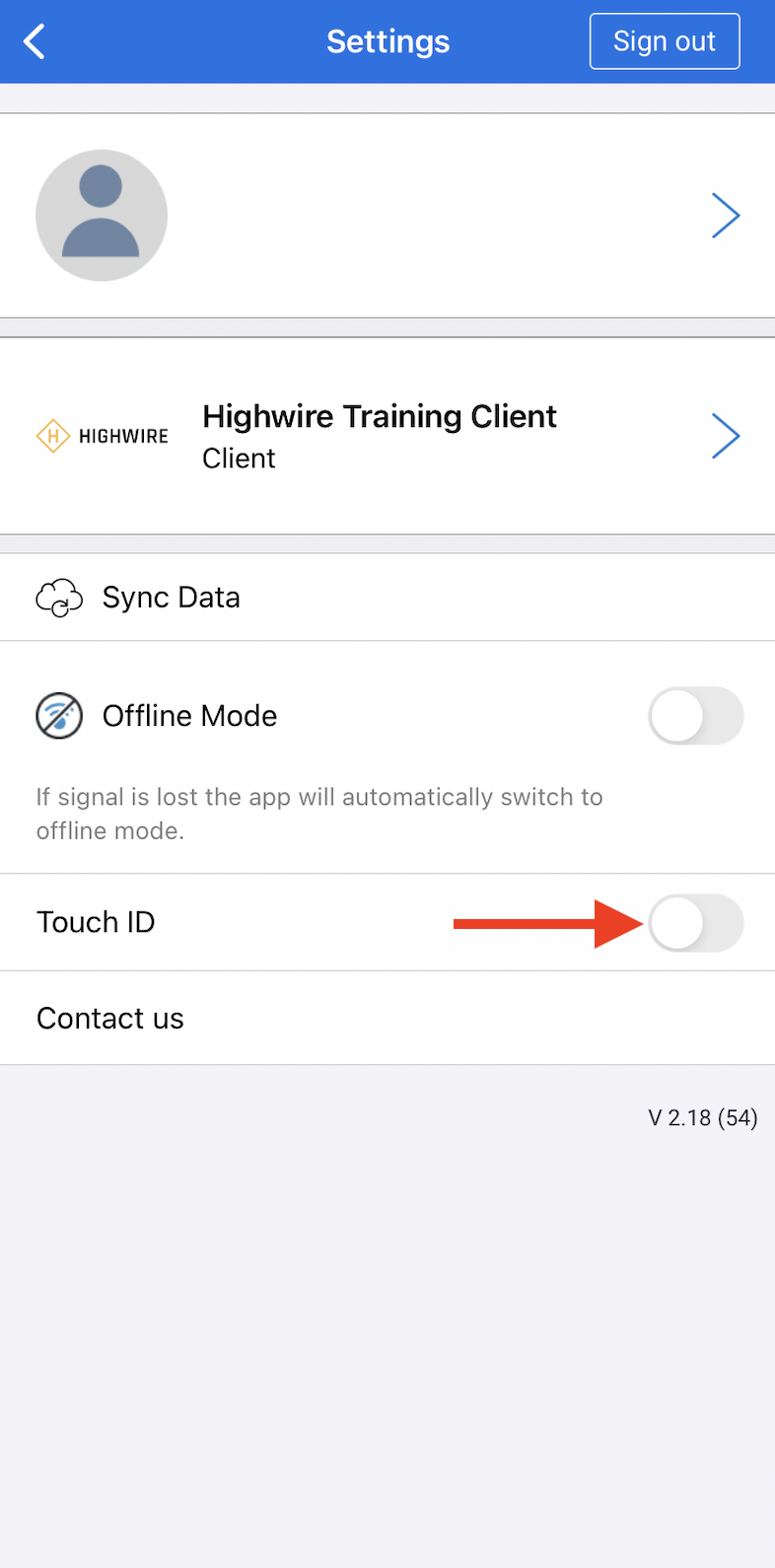Start Sync Data
Screen dimensions: 775x1568
pos(387,598)
